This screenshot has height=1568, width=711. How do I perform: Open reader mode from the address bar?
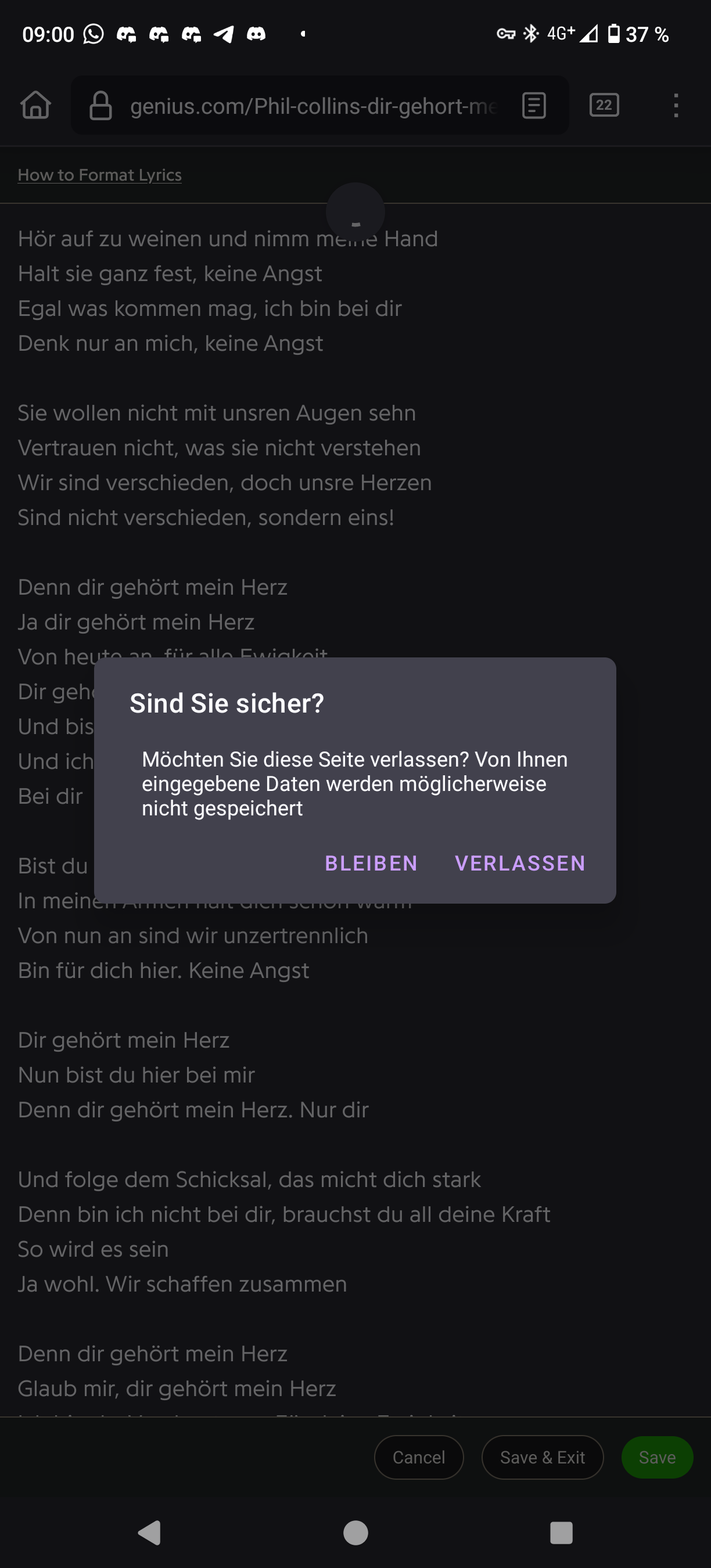click(534, 105)
